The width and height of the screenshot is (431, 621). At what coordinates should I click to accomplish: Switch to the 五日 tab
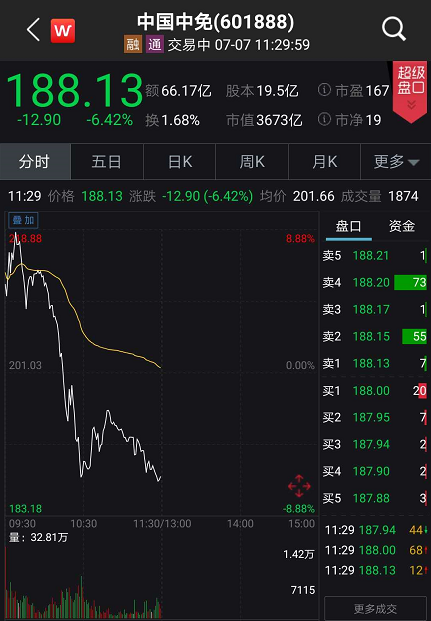click(107, 162)
